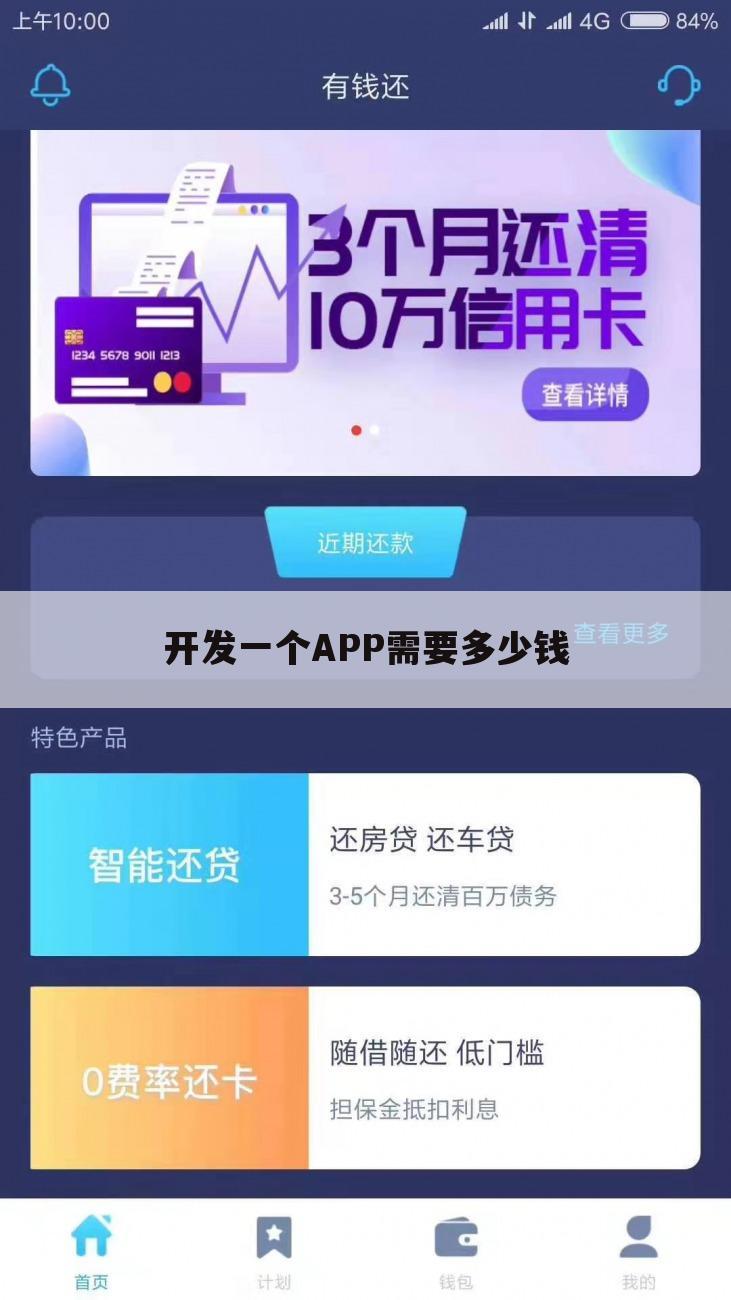The image size is (731, 1300).
Task: Switch to the 首页 tab
Action: (91, 1250)
